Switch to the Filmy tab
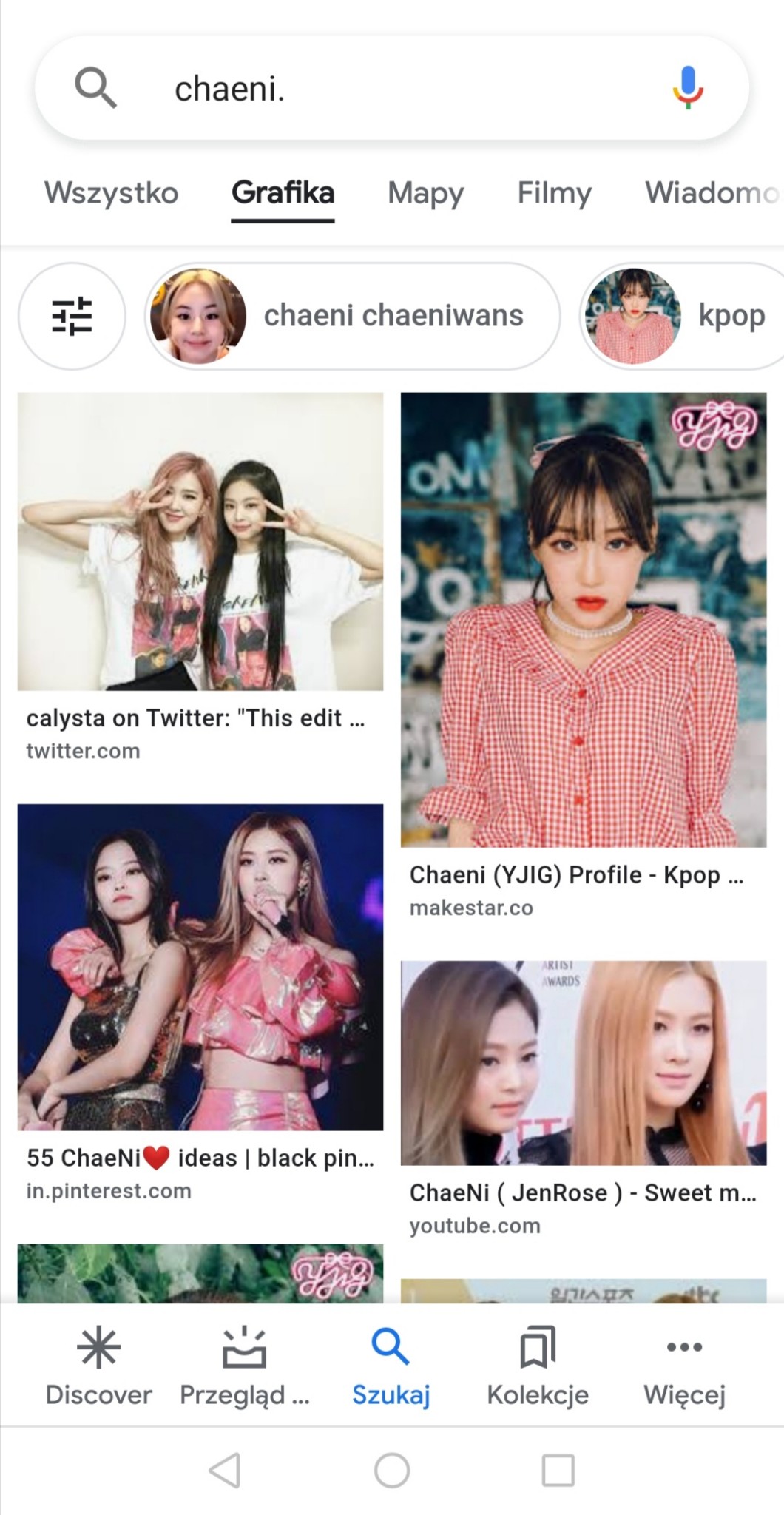The image size is (784, 1515). click(554, 193)
